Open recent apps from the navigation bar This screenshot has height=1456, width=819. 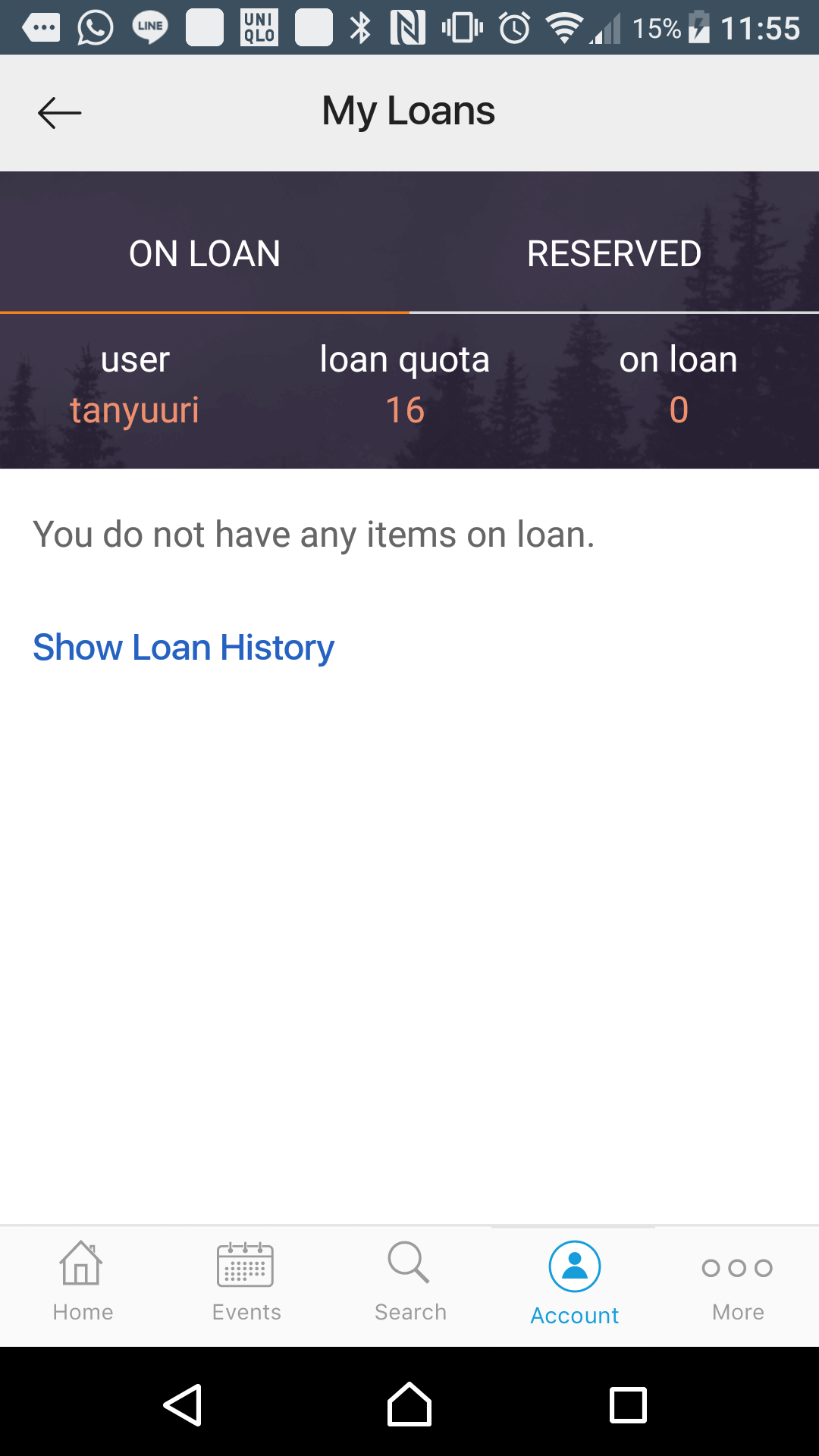(x=628, y=1405)
